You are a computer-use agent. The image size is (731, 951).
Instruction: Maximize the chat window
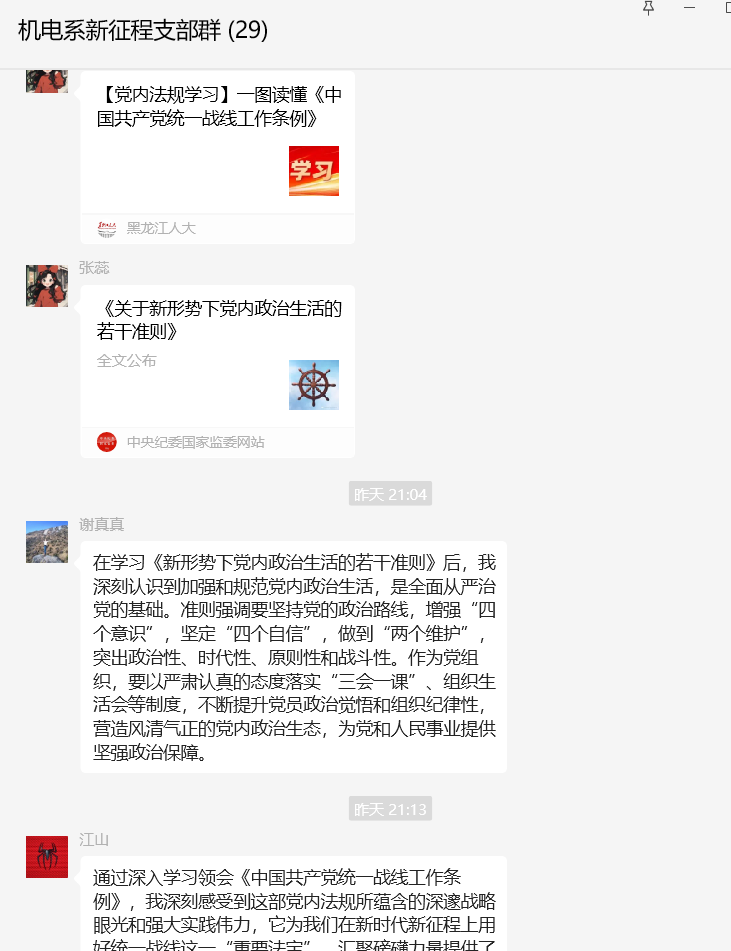(727, 8)
